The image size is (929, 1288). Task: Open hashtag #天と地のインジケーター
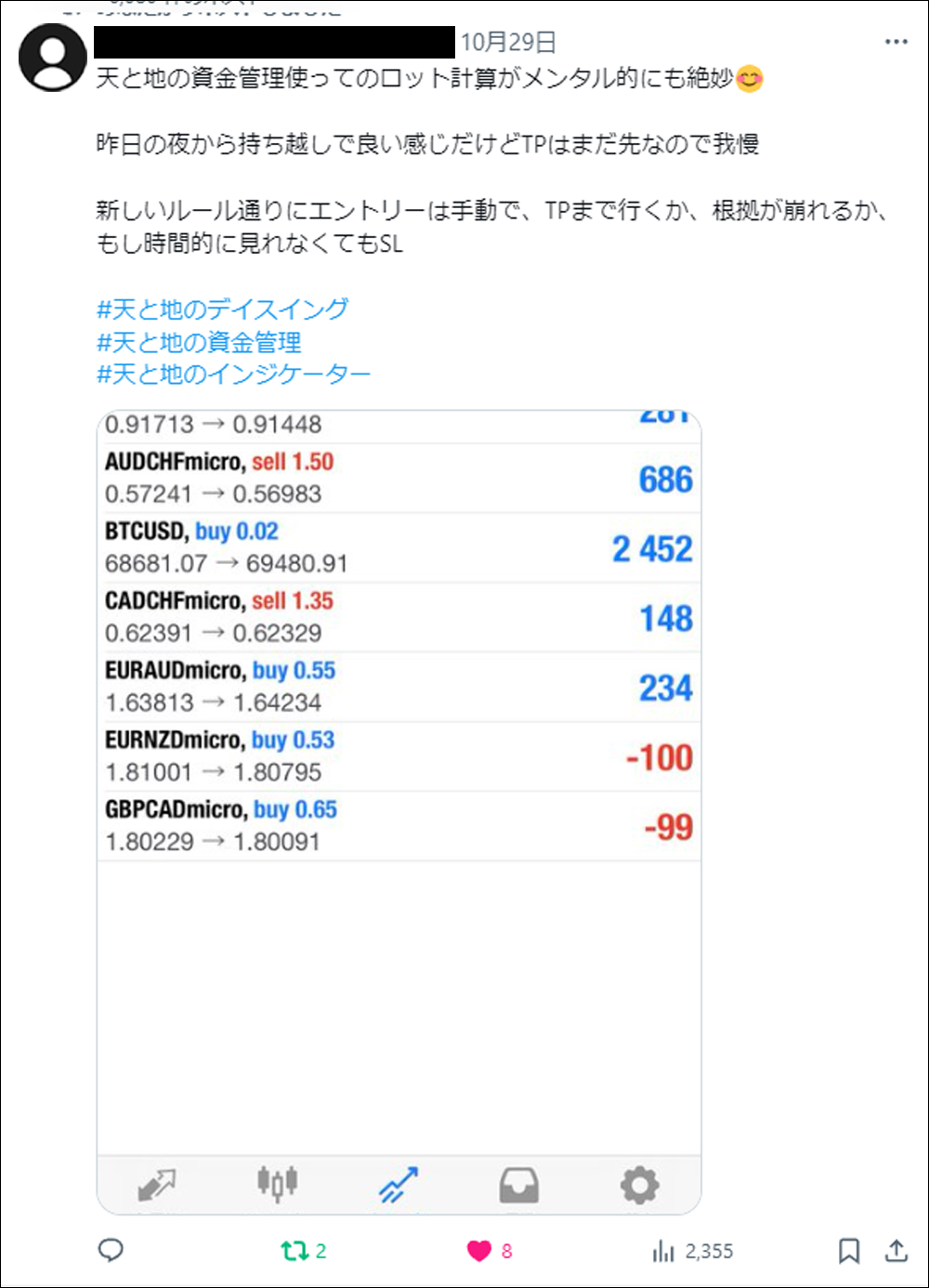click(233, 375)
